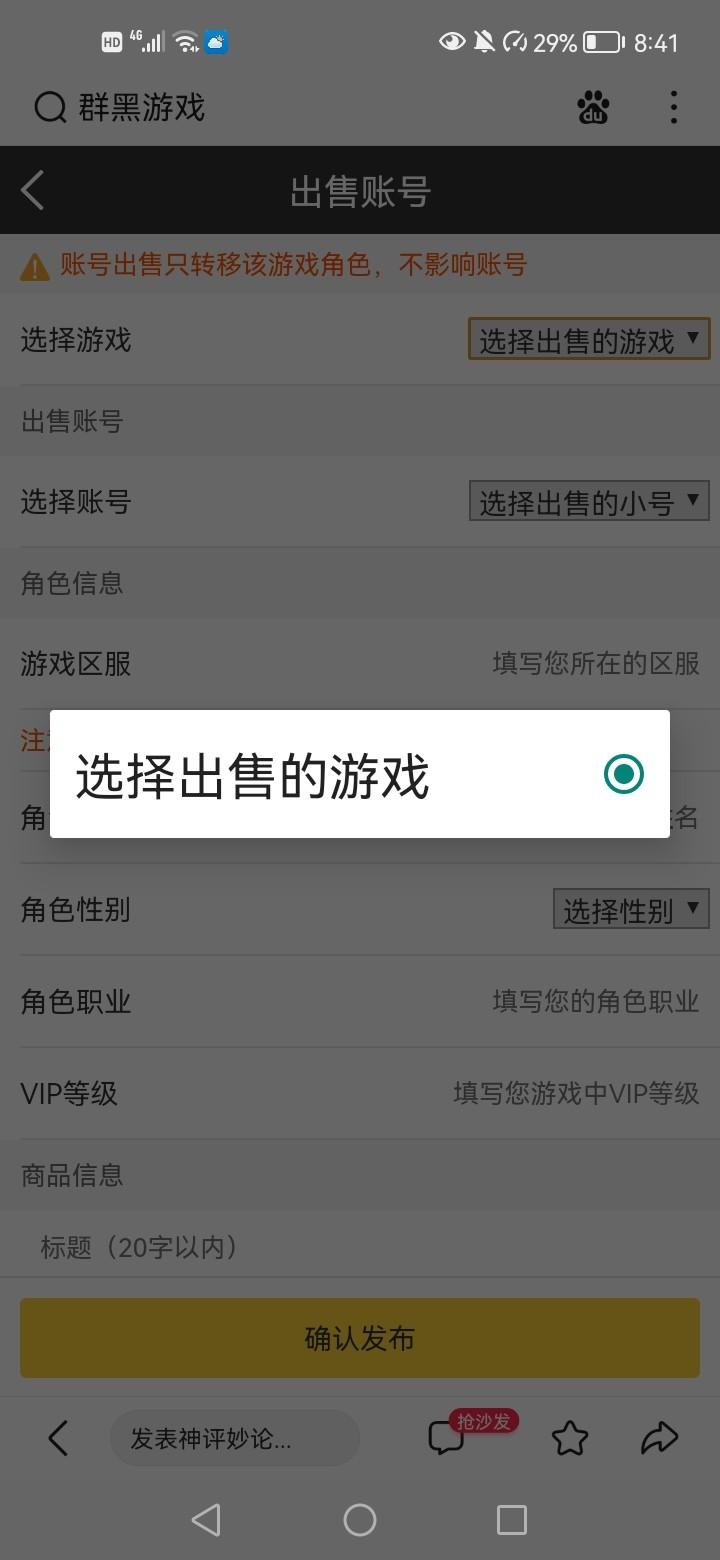Viewport: 720px width, 1560px height.
Task: View comments via the 抢沙发 icon
Action: 447,1438
